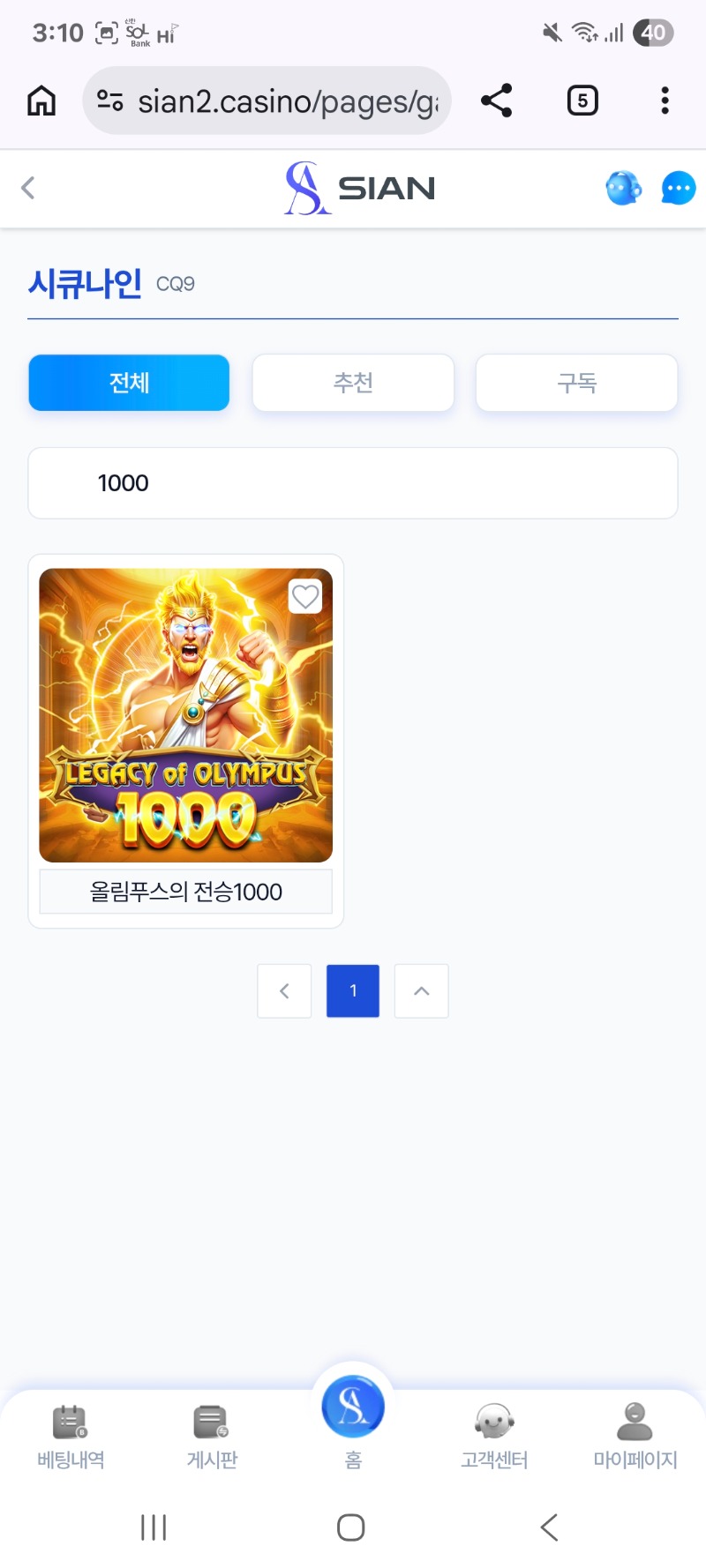Go back using the header arrow
Image resolution: width=706 pixels, height=1568 pixels.
pyautogui.click(x=28, y=188)
